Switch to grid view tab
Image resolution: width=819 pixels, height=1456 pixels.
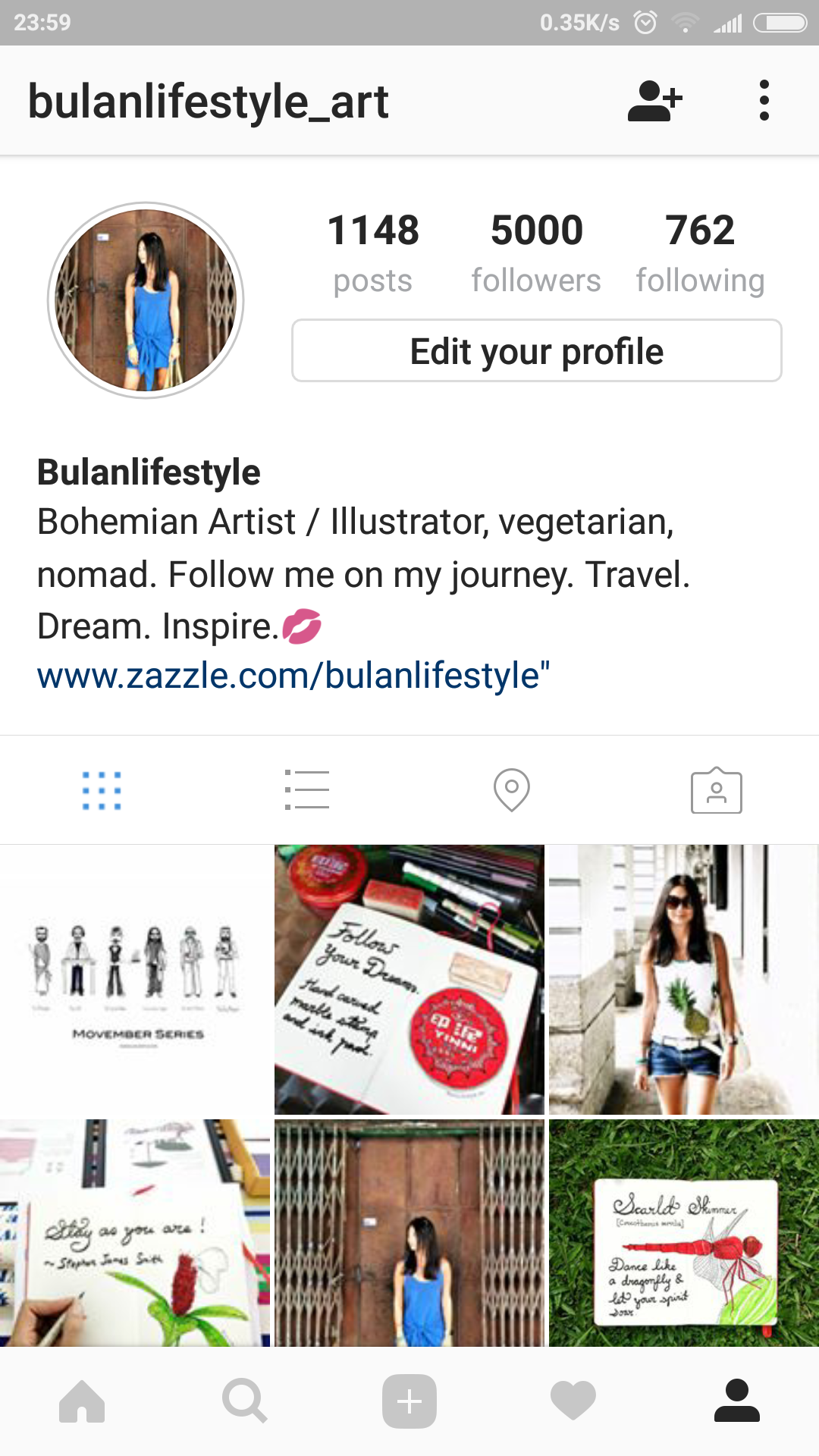click(x=102, y=790)
